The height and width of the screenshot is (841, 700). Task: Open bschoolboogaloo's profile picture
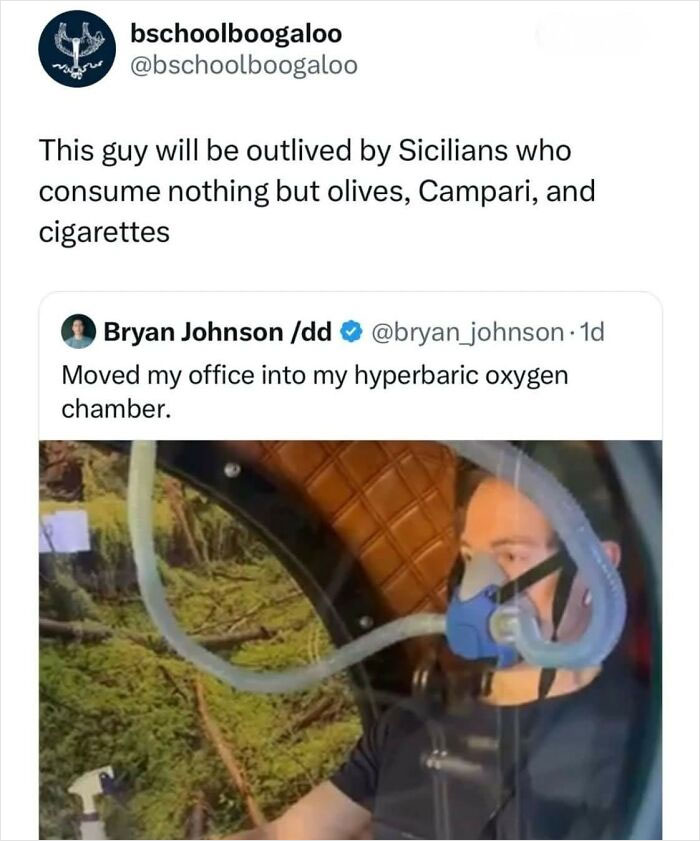[x=78, y=49]
